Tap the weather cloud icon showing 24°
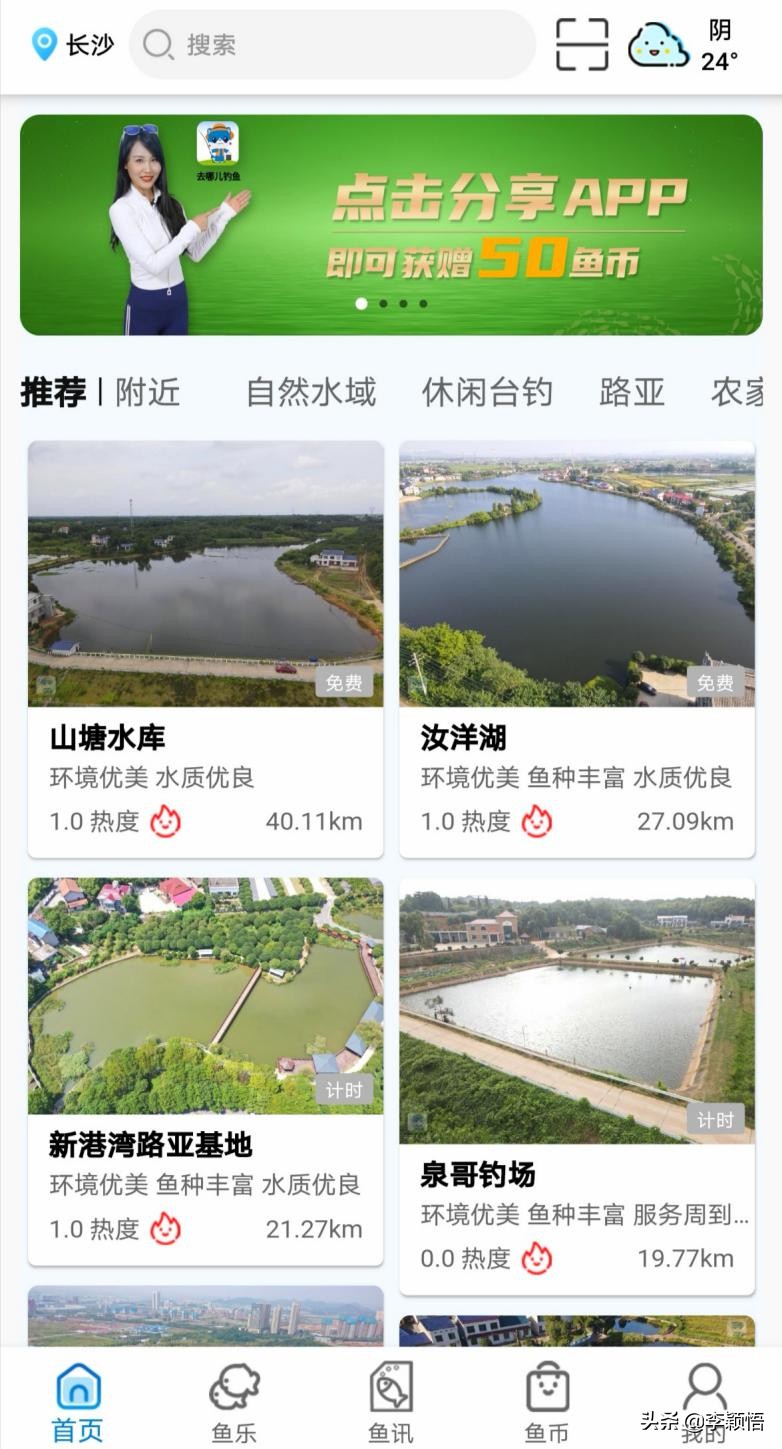 (654, 45)
